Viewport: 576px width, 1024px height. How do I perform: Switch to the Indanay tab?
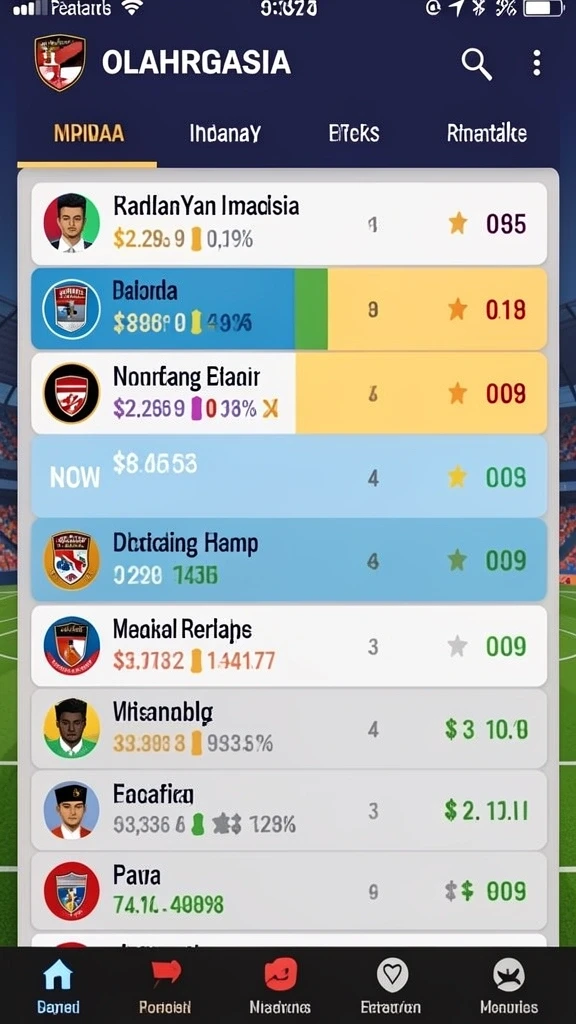coord(225,133)
